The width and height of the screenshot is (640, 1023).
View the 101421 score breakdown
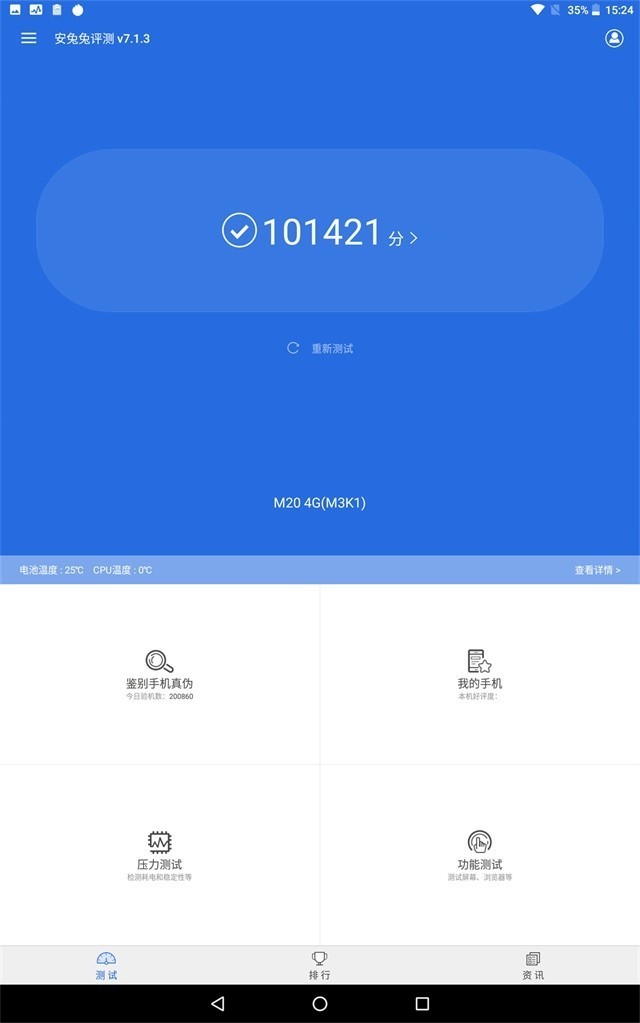coord(320,232)
